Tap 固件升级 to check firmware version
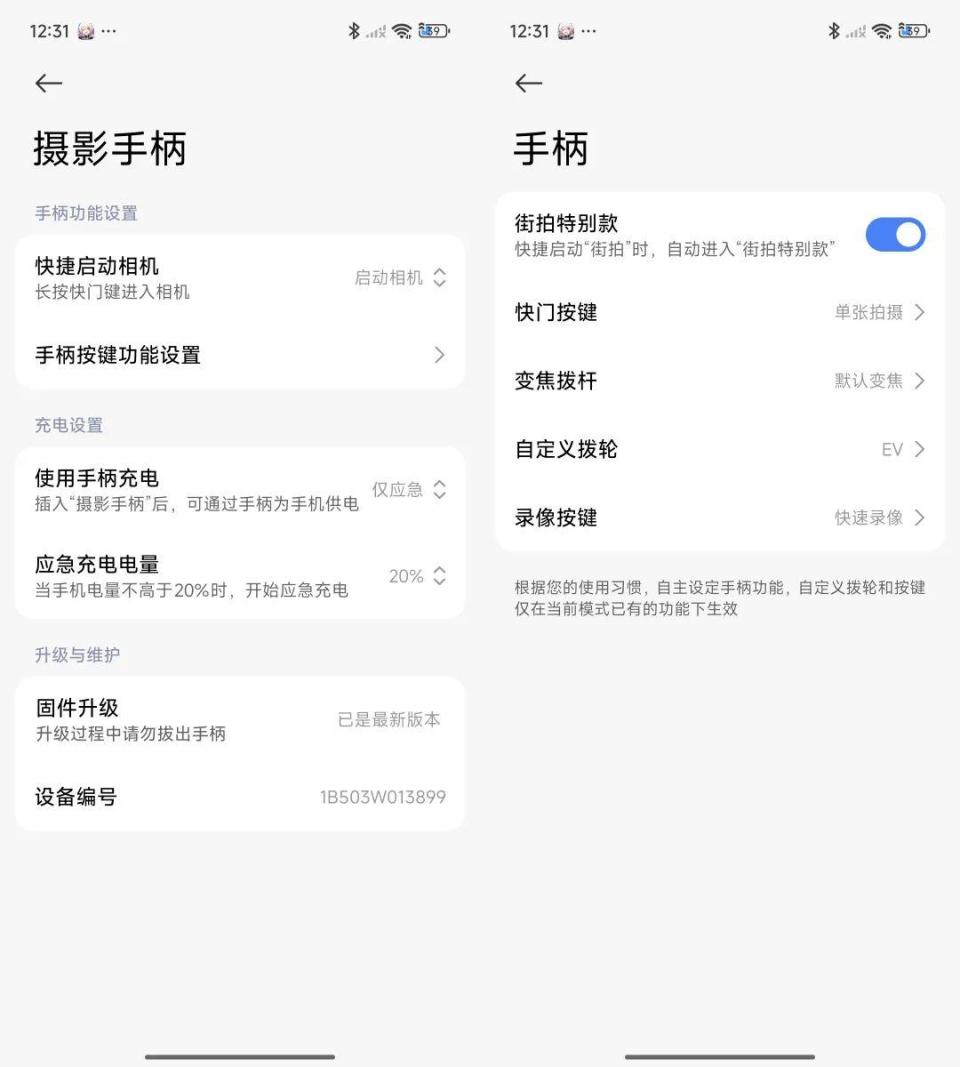 (240, 717)
